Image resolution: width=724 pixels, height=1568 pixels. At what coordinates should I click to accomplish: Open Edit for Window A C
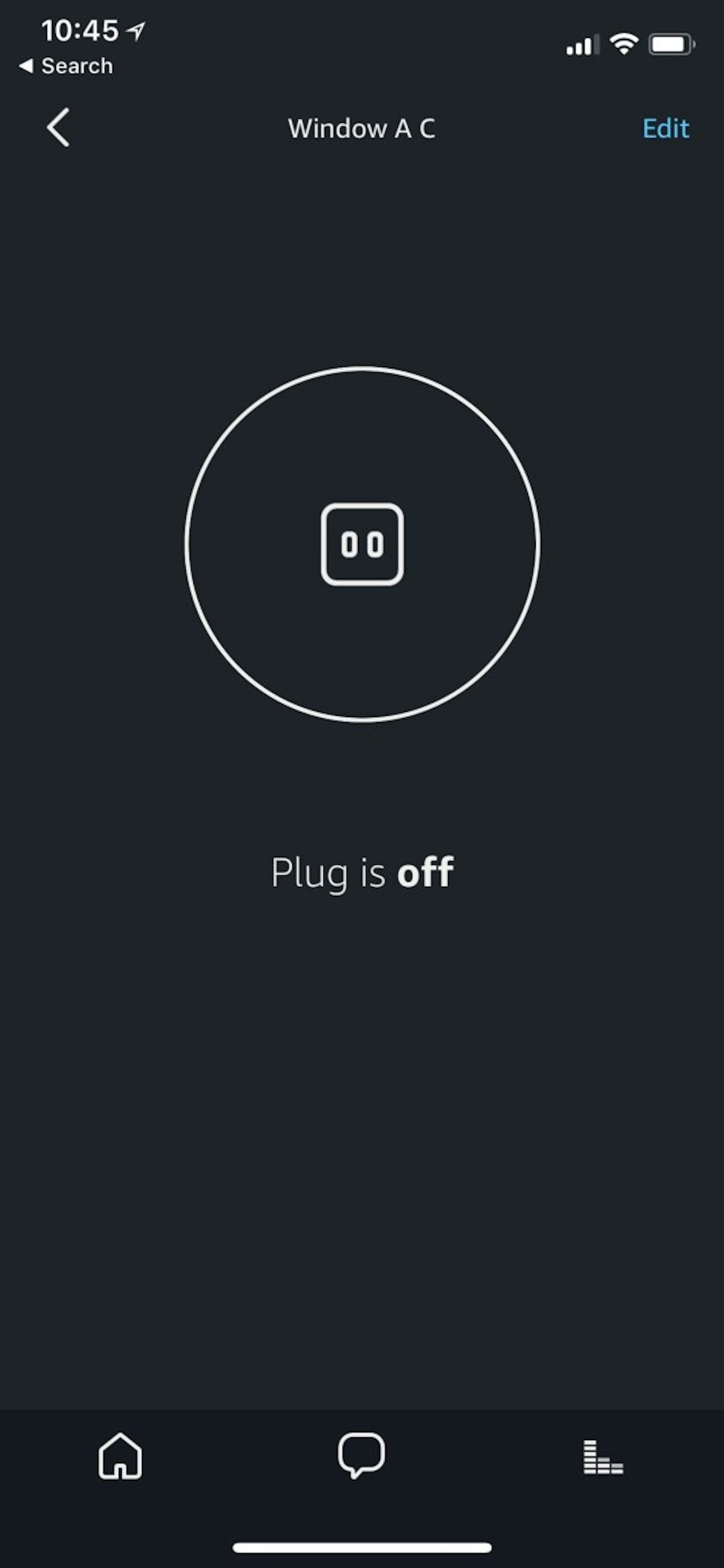(665, 128)
